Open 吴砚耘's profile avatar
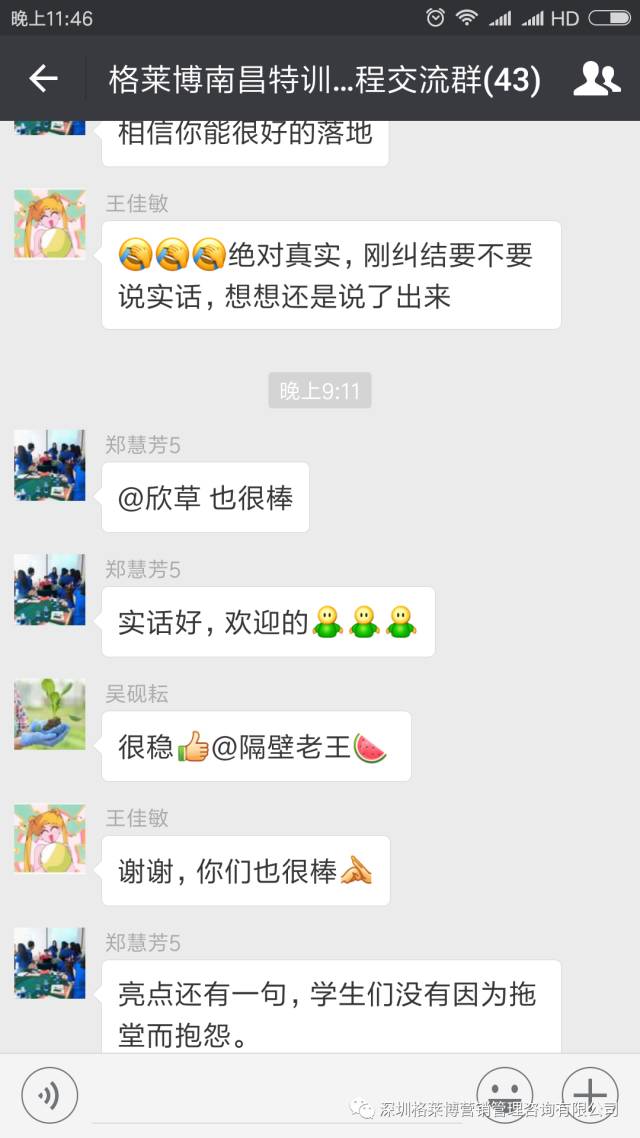Screen dimensions: 640x1138 (49, 714)
